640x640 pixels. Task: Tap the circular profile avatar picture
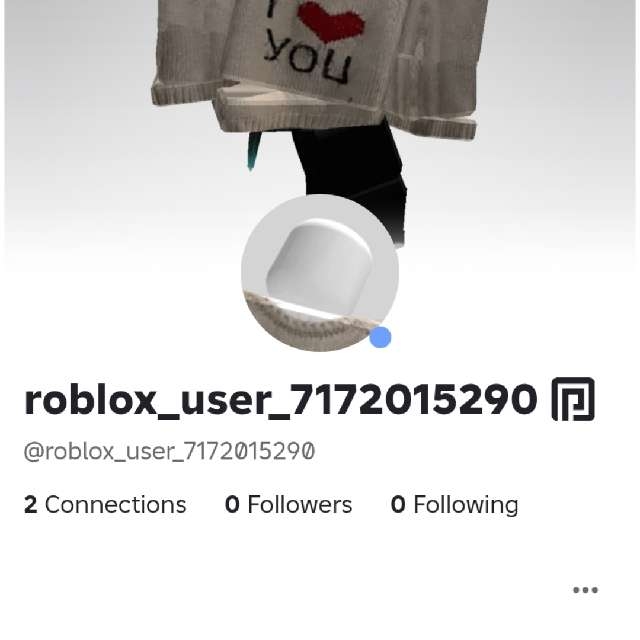[x=319, y=273]
